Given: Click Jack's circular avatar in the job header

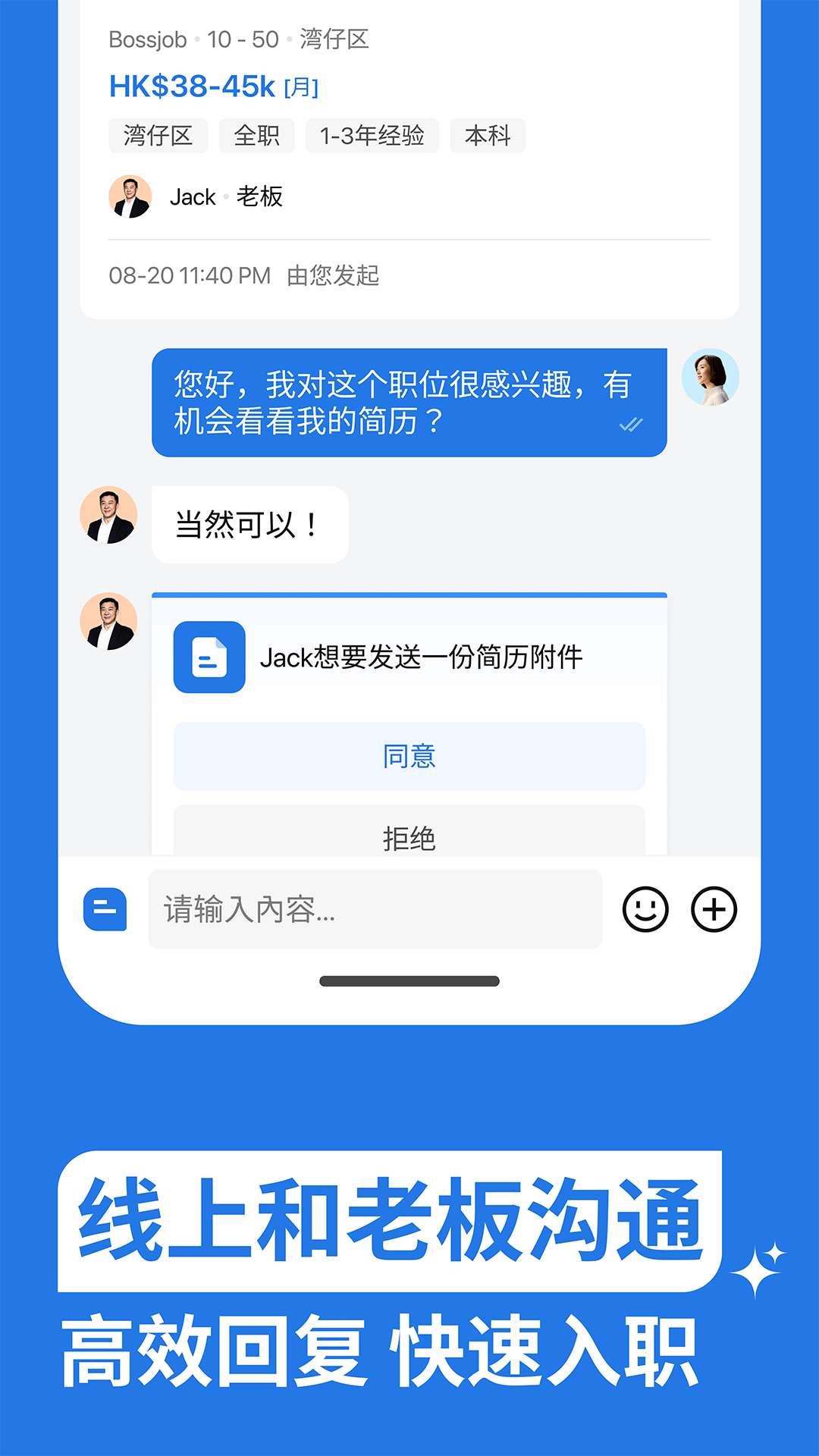Looking at the screenshot, I should tap(130, 196).
